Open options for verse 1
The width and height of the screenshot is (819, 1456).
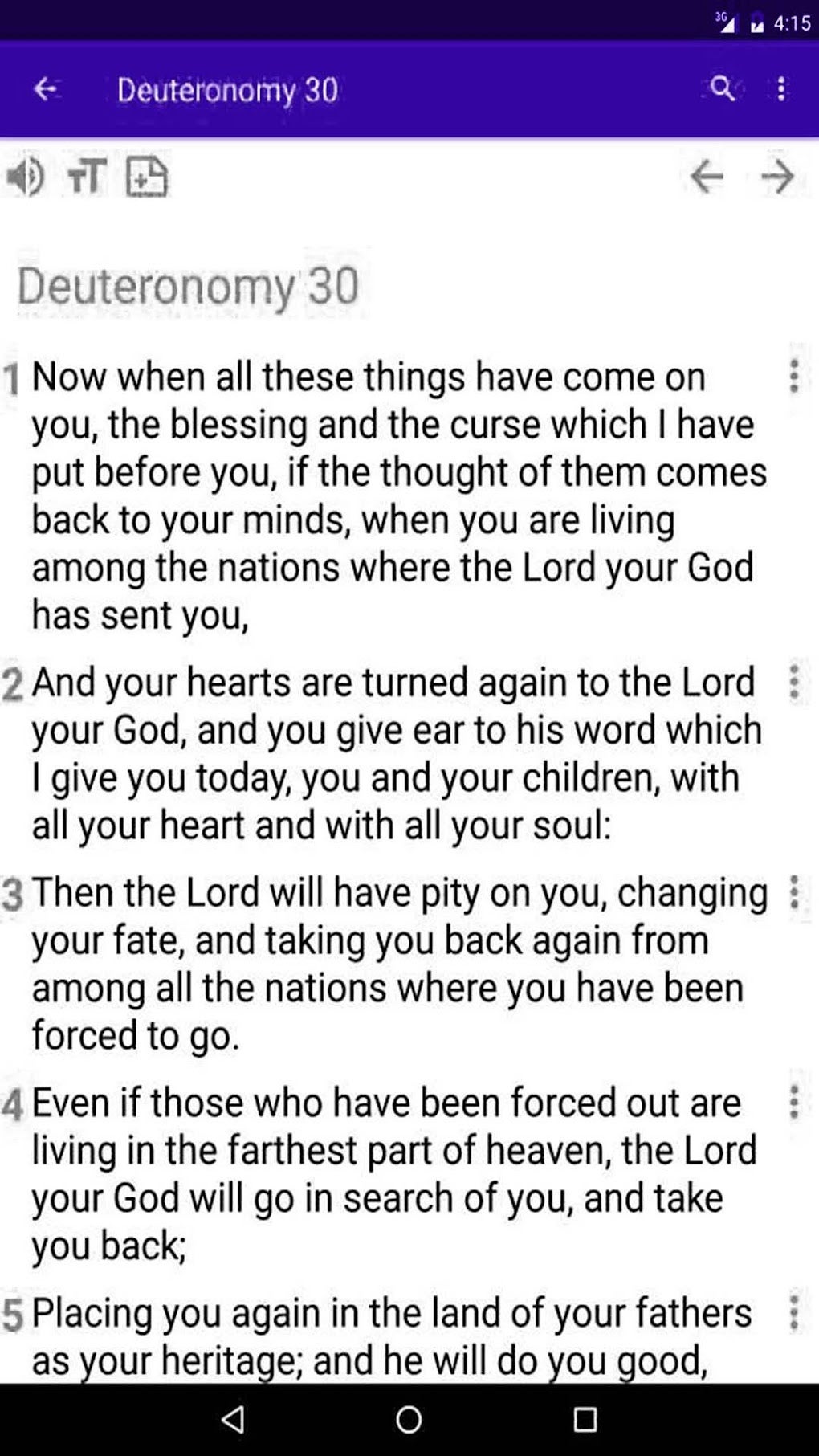coord(793,377)
